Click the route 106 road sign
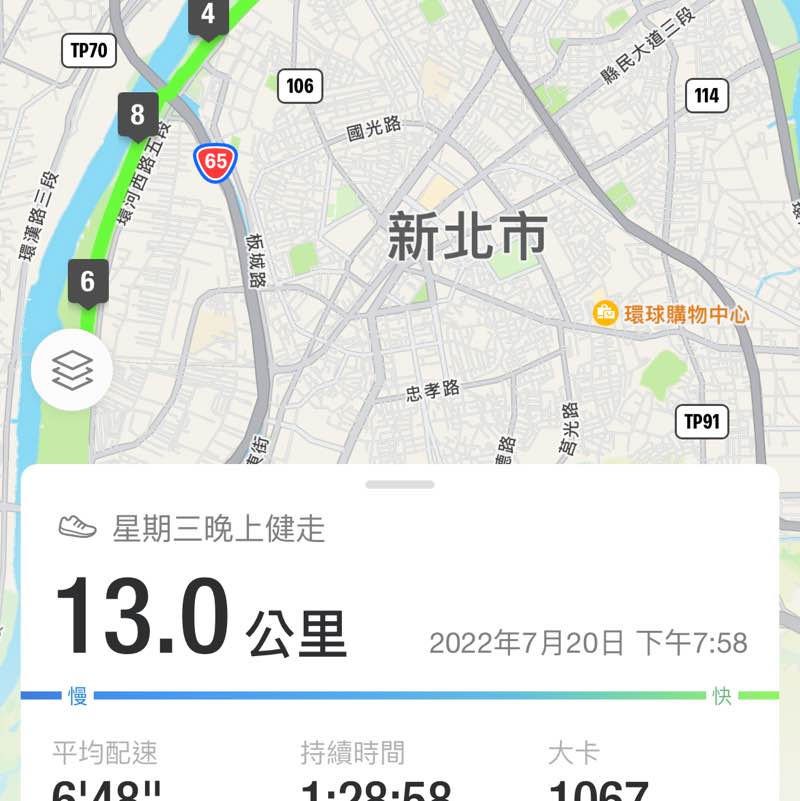Screen dimensions: 800x801 click(302, 86)
